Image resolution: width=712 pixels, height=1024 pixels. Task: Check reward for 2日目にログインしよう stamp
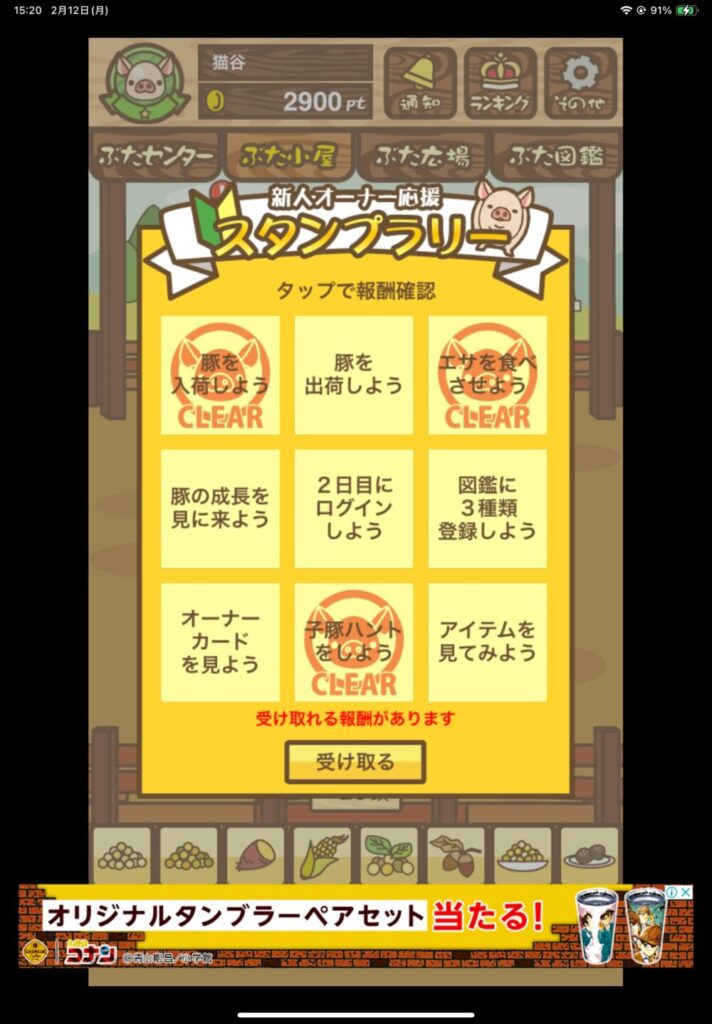click(354, 508)
